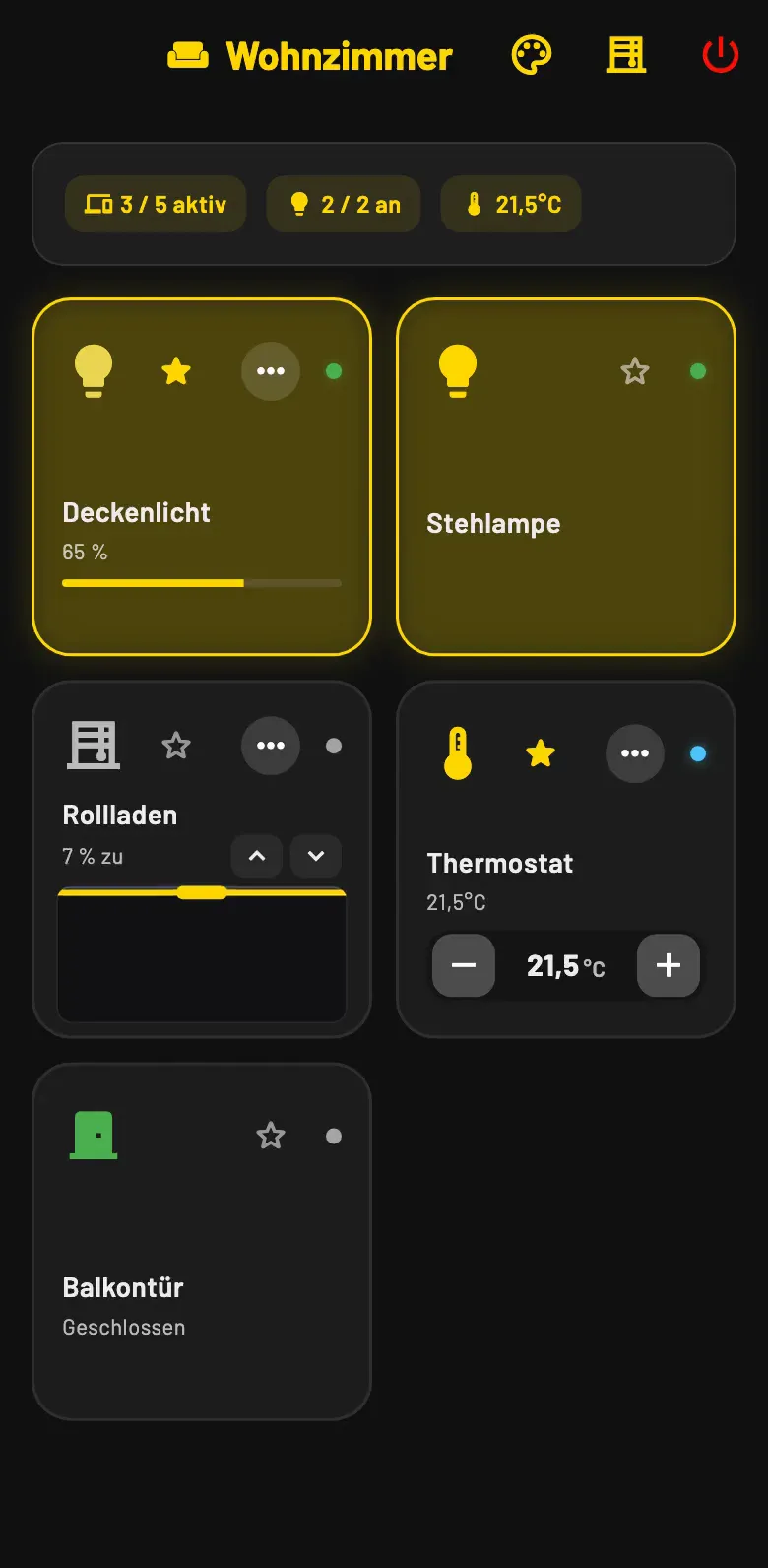Set Deckenlicht brightness on the slider
The image size is (768, 1568).
202,583
